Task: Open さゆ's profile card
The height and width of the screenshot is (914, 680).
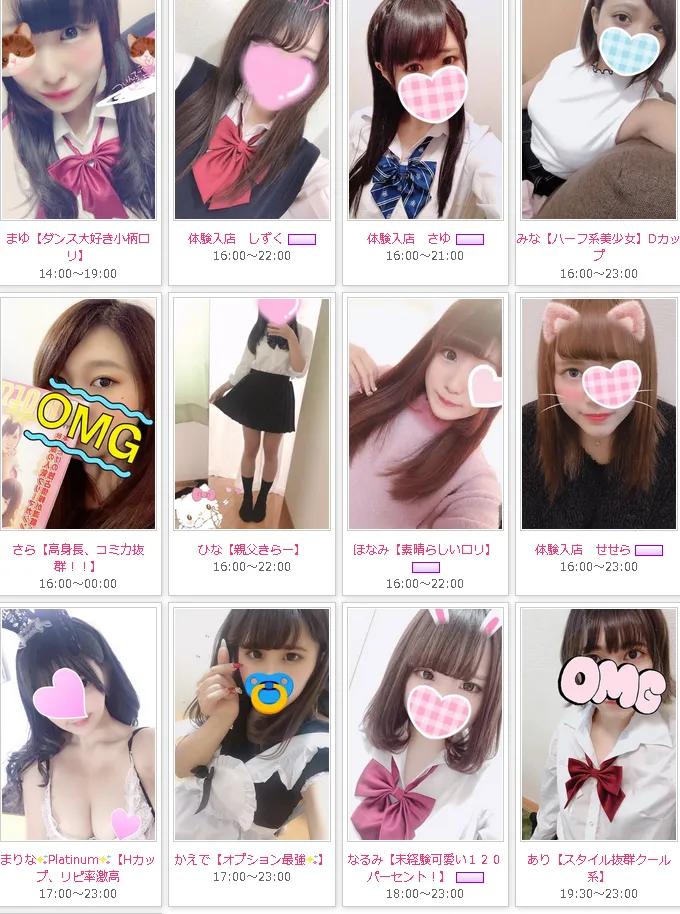Action: tap(425, 110)
